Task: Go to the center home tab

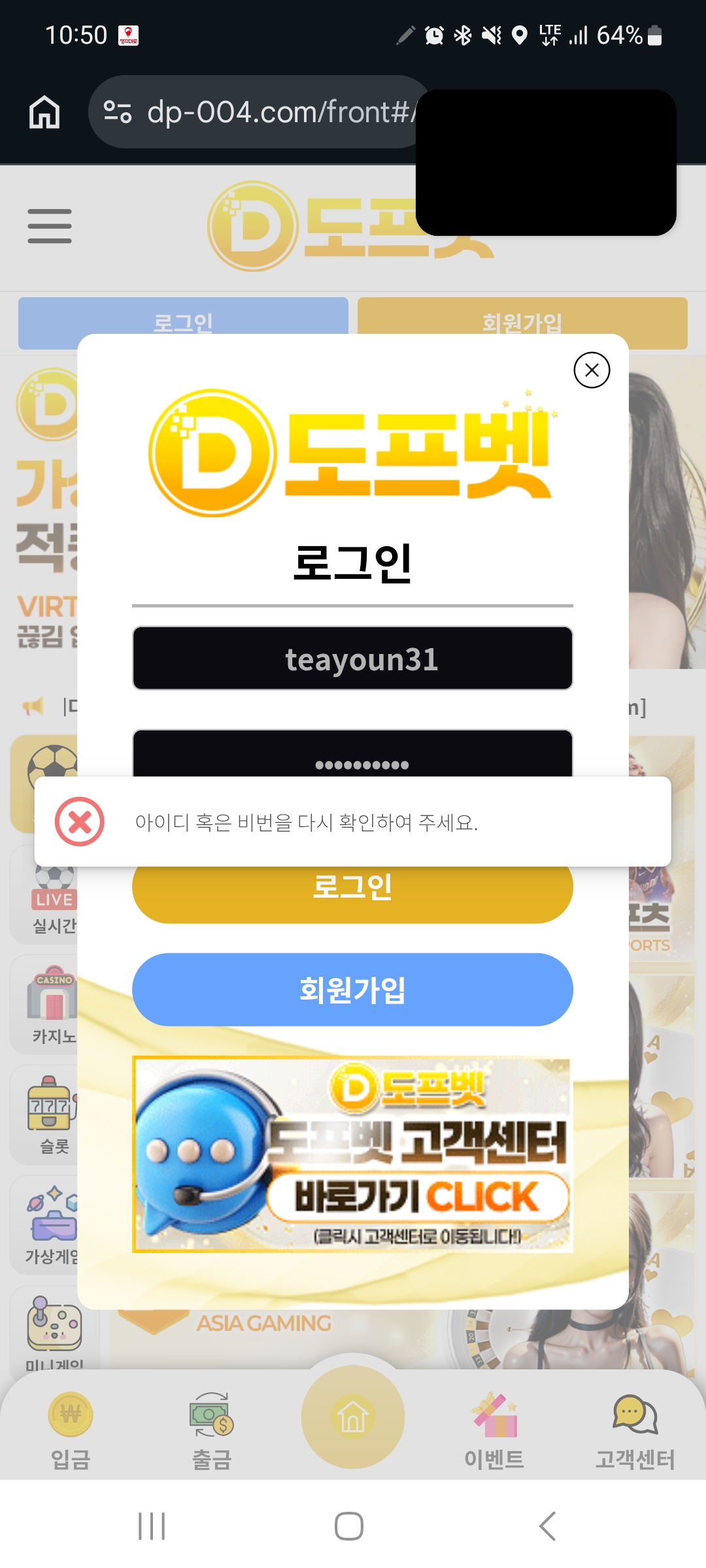Action: click(x=352, y=1416)
